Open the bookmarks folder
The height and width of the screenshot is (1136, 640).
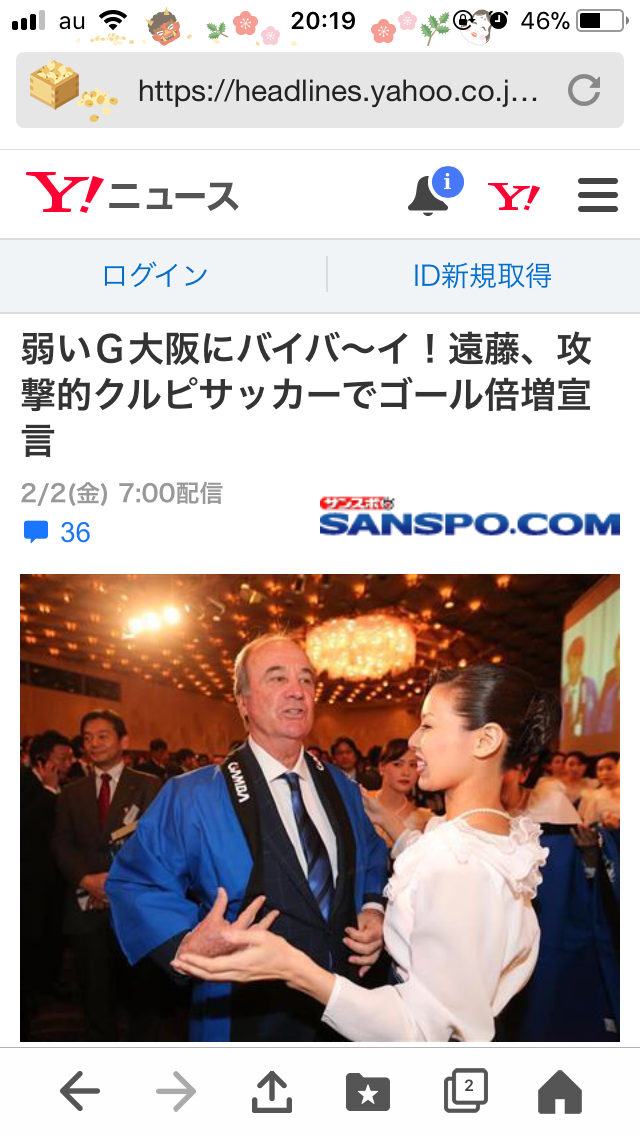click(x=368, y=1092)
